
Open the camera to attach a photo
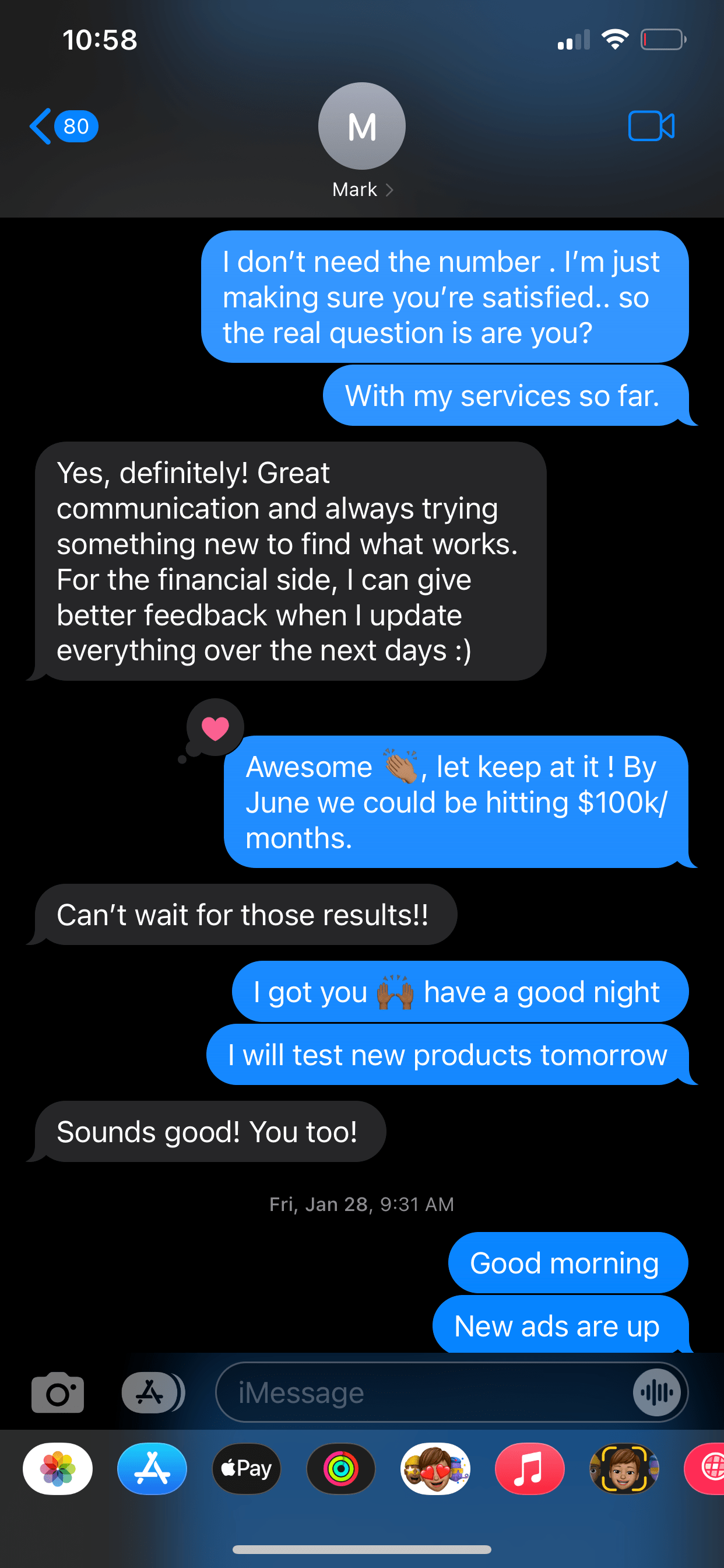58,1392
